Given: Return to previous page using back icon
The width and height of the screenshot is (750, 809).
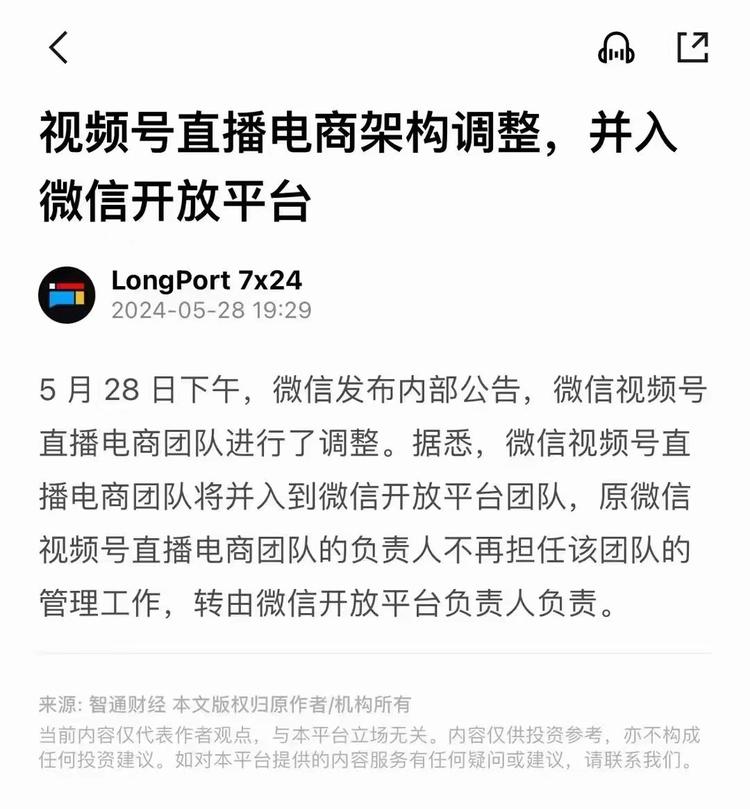Looking at the screenshot, I should click(56, 46).
